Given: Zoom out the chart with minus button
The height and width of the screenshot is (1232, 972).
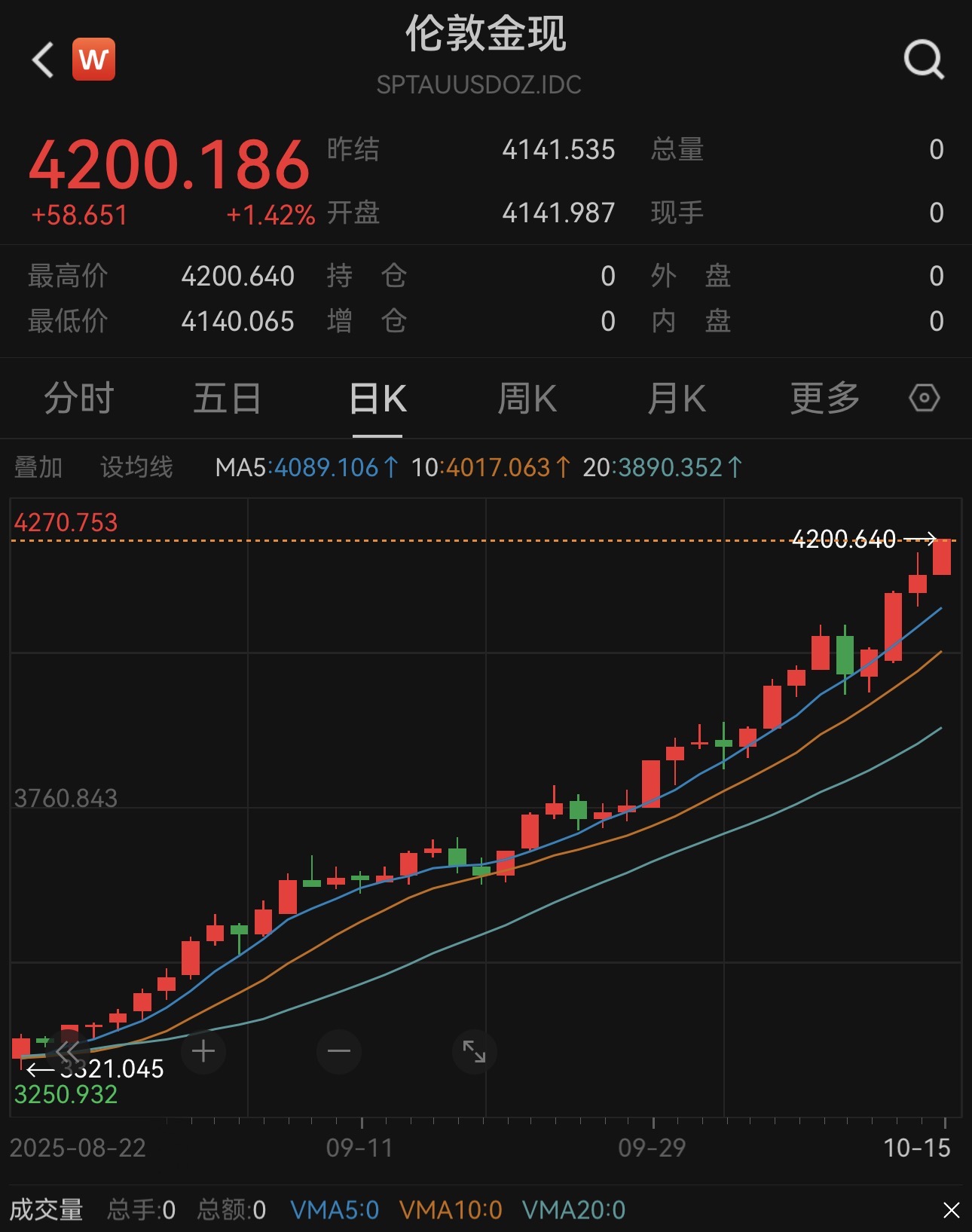Looking at the screenshot, I should point(339,1051).
